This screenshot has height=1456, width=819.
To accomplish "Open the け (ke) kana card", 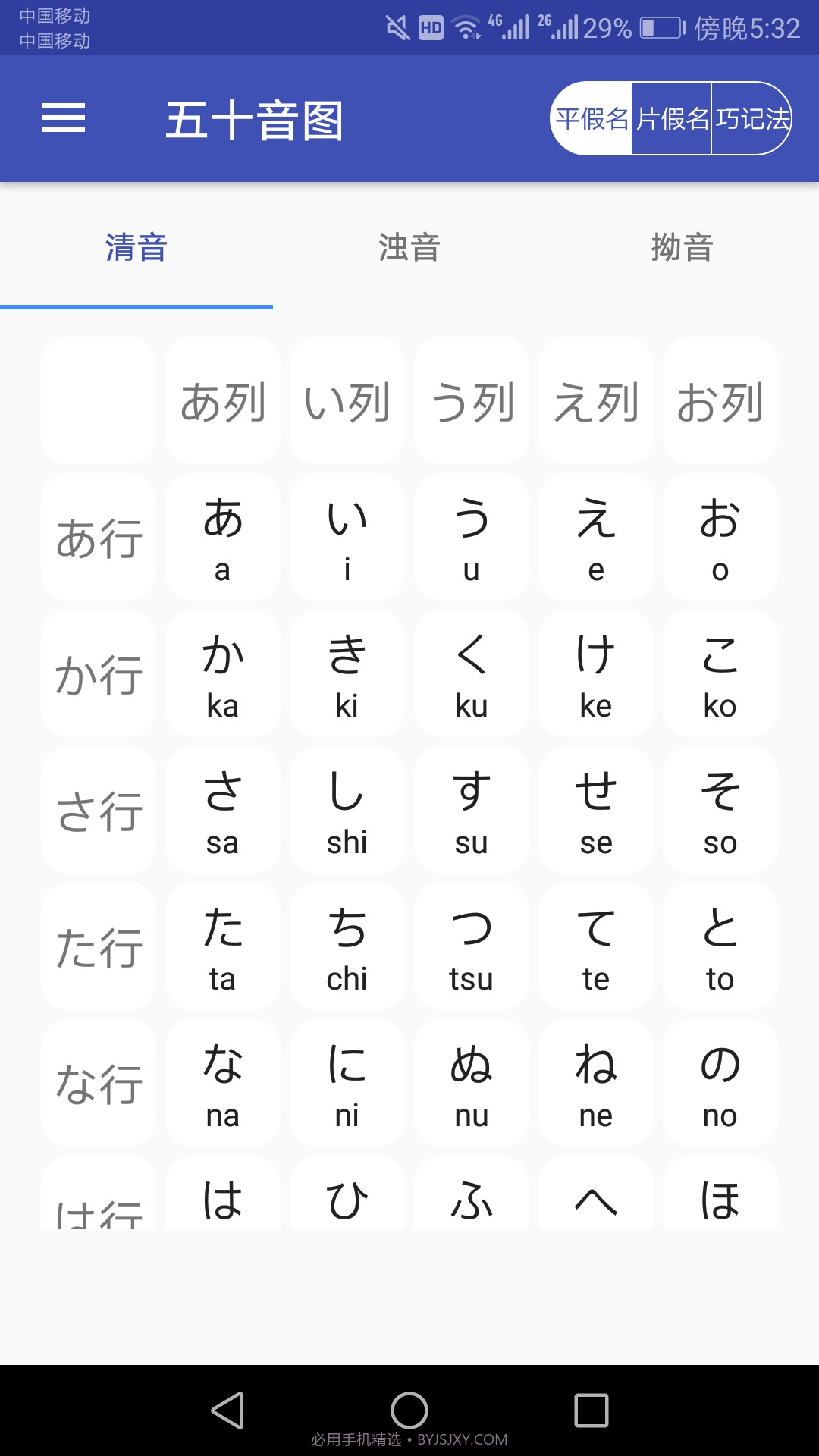I will point(595,673).
